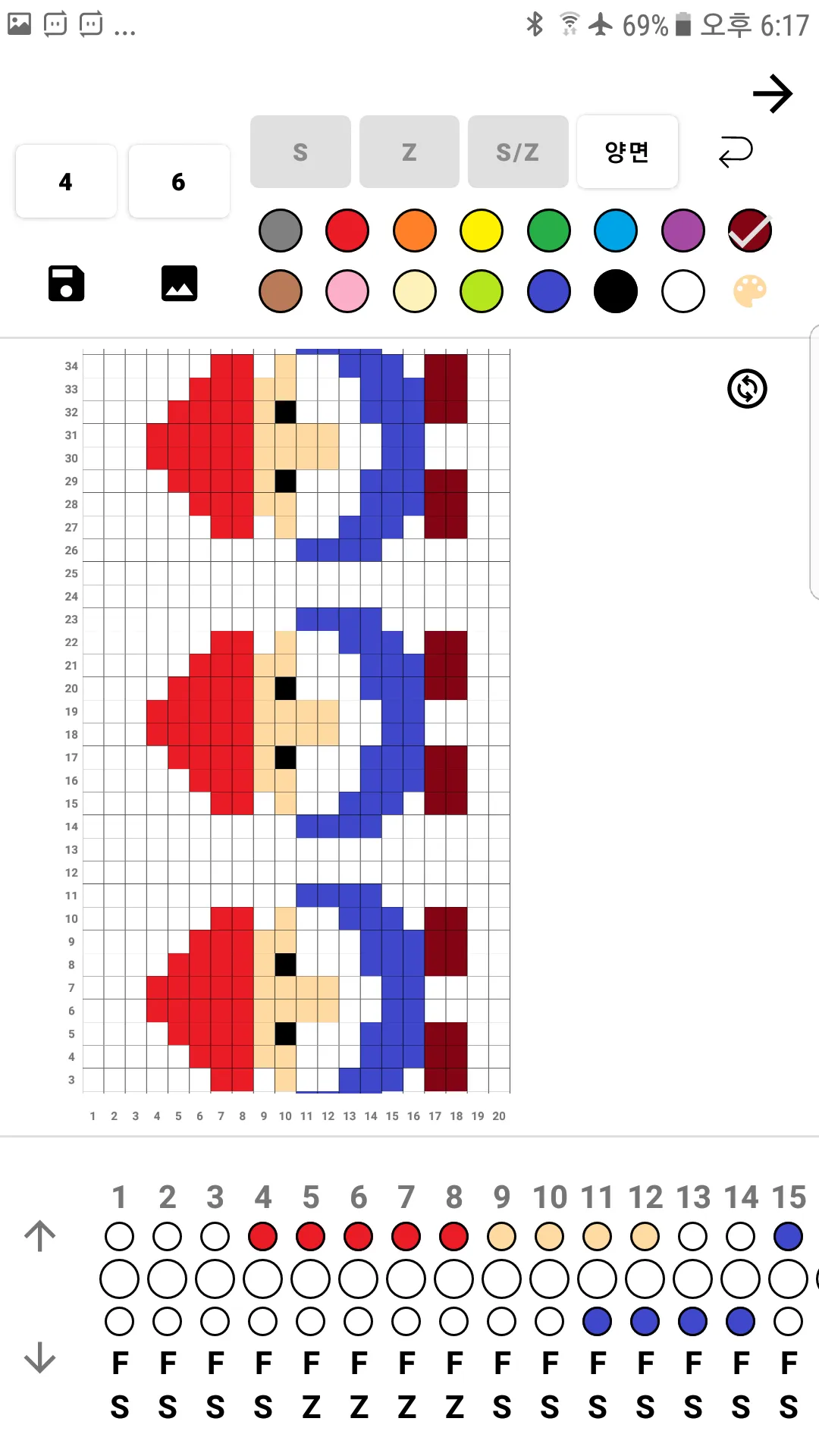This screenshot has height=1456, width=819.
Task: Tap the Z stitch button
Action: [409, 152]
